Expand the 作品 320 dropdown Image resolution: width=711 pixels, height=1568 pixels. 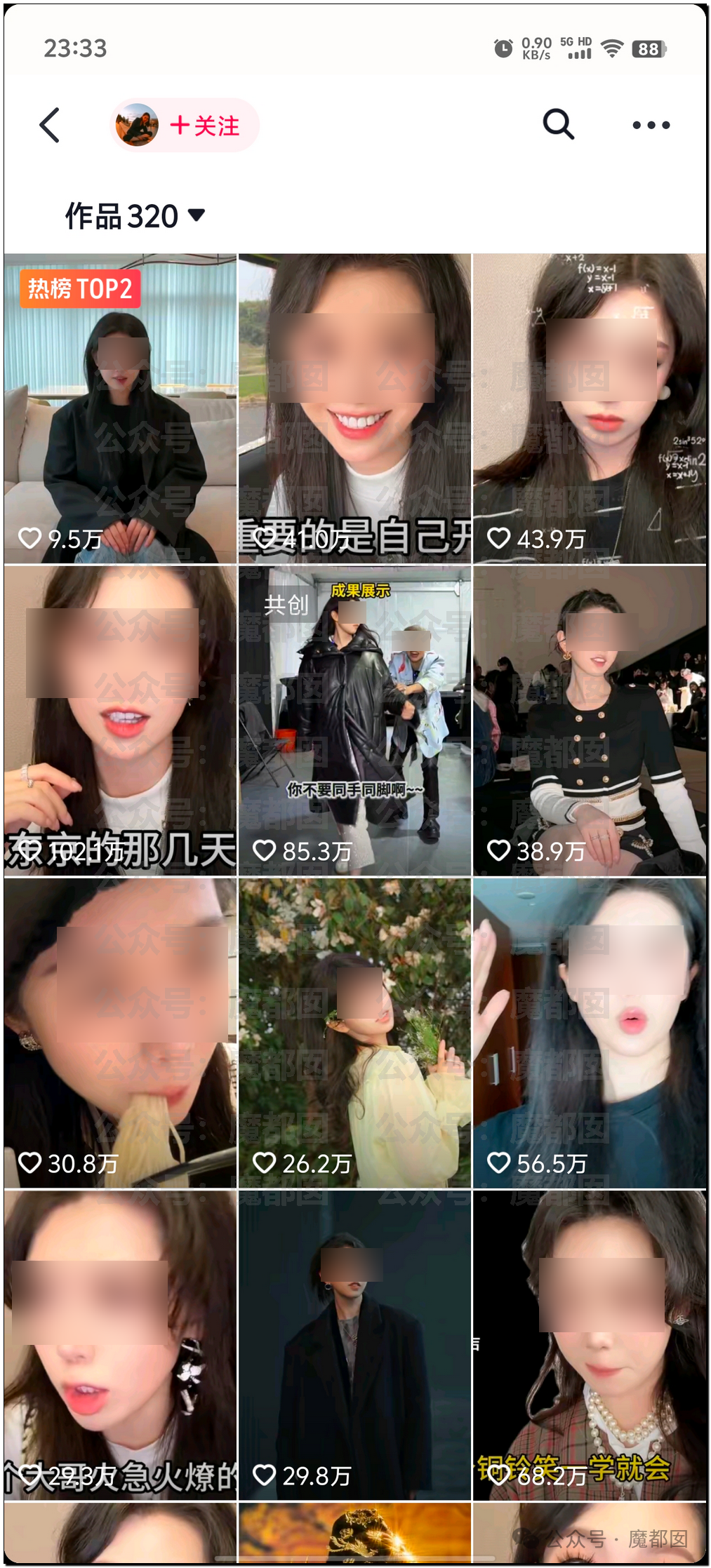[x=135, y=215]
